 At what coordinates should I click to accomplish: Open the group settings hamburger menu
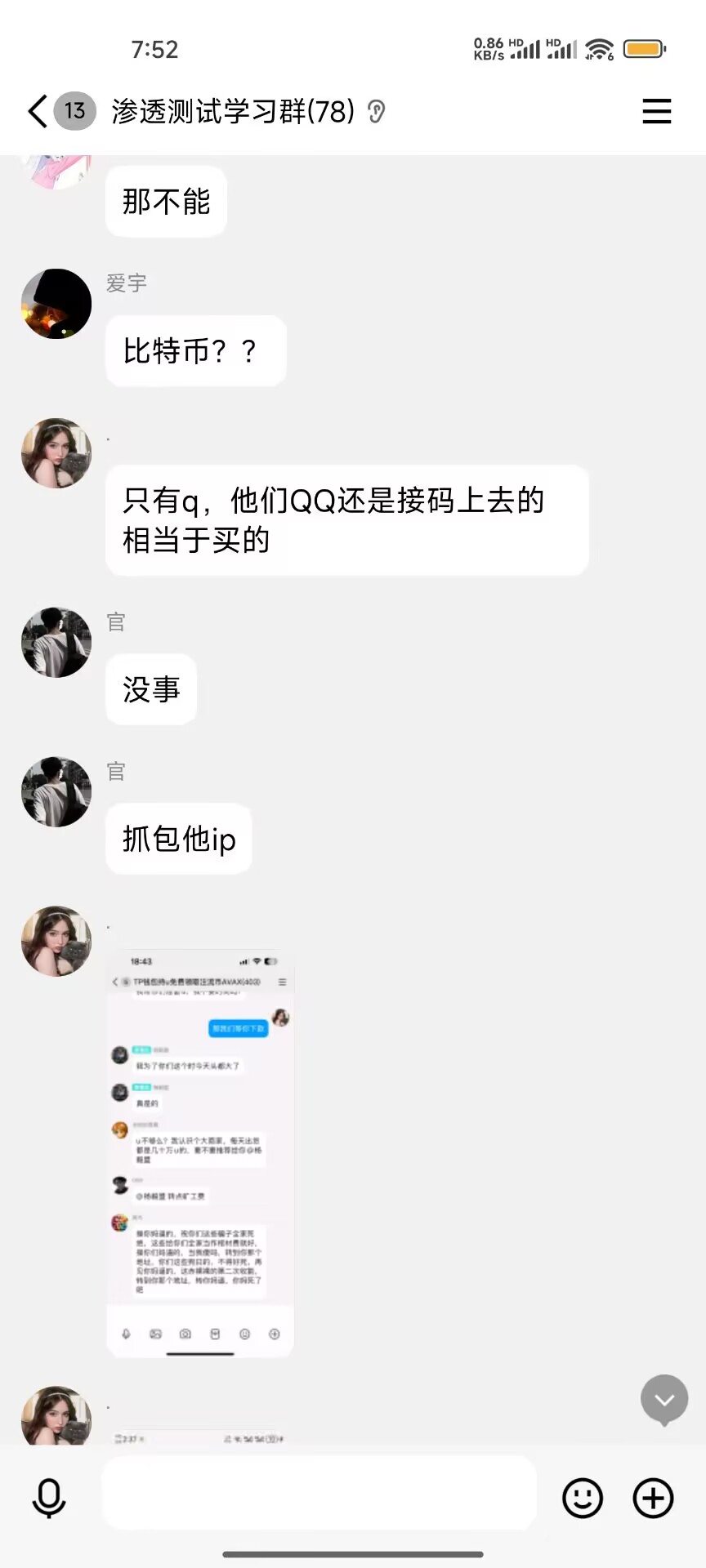tap(656, 111)
